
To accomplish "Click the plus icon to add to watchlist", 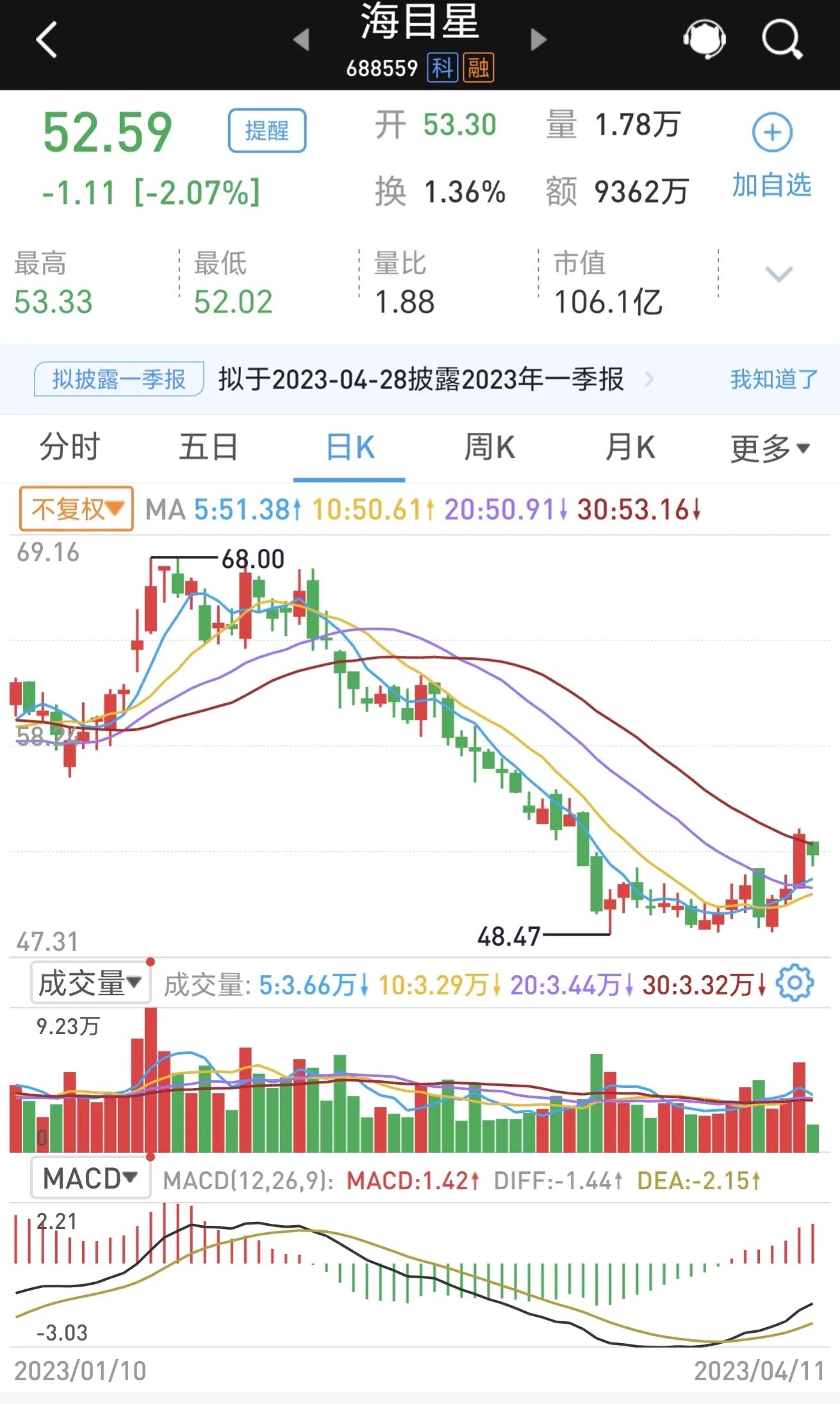I will 772,131.
